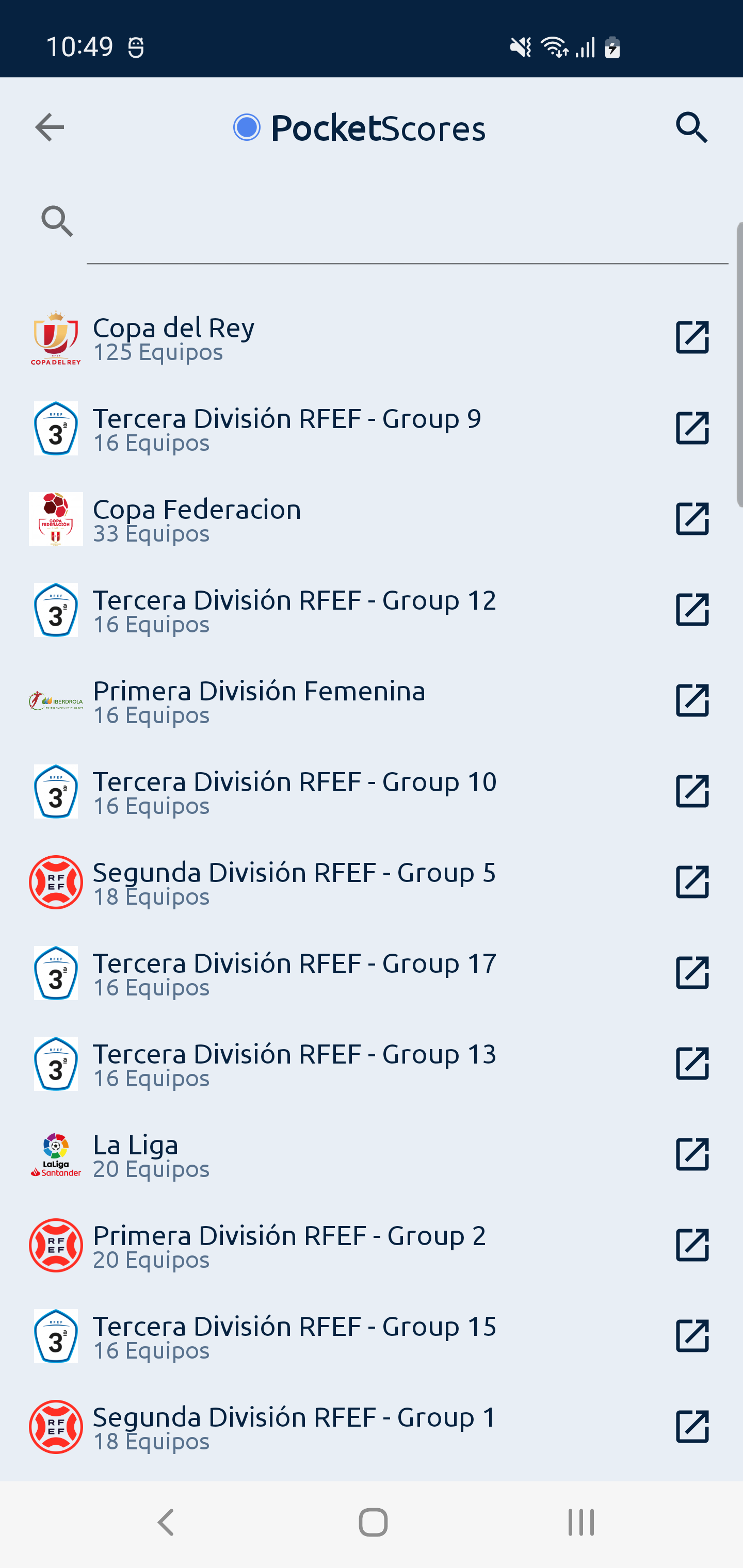Open search from the top bar magnifier

[692, 127]
